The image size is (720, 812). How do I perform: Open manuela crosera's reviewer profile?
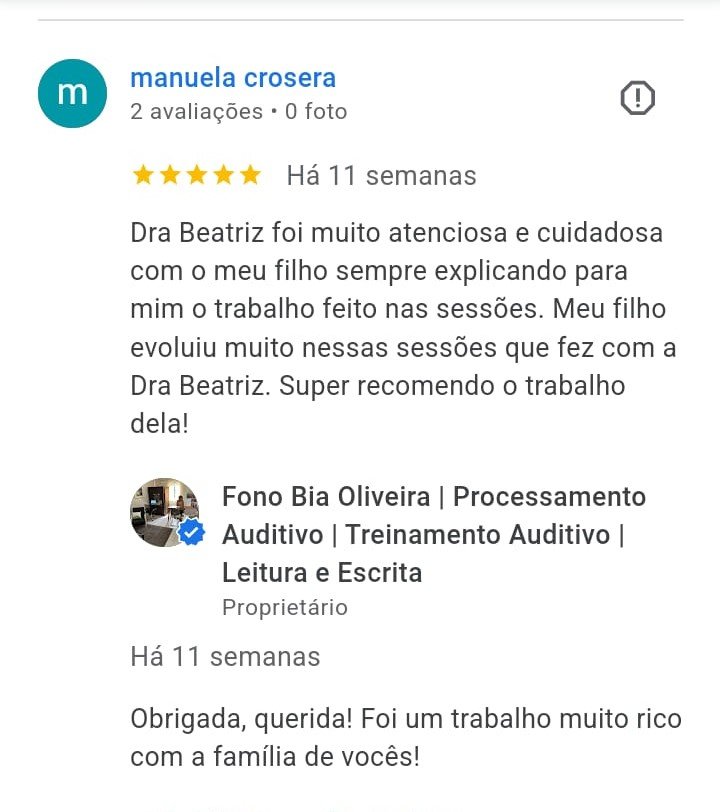233,78
